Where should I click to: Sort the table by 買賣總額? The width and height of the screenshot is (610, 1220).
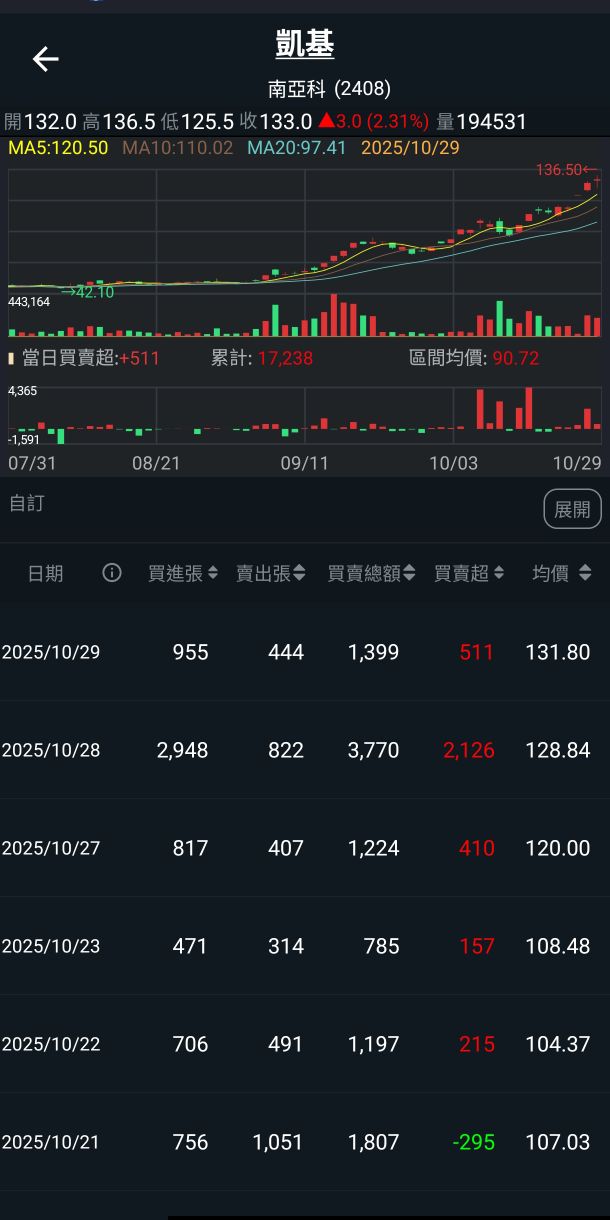point(371,573)
